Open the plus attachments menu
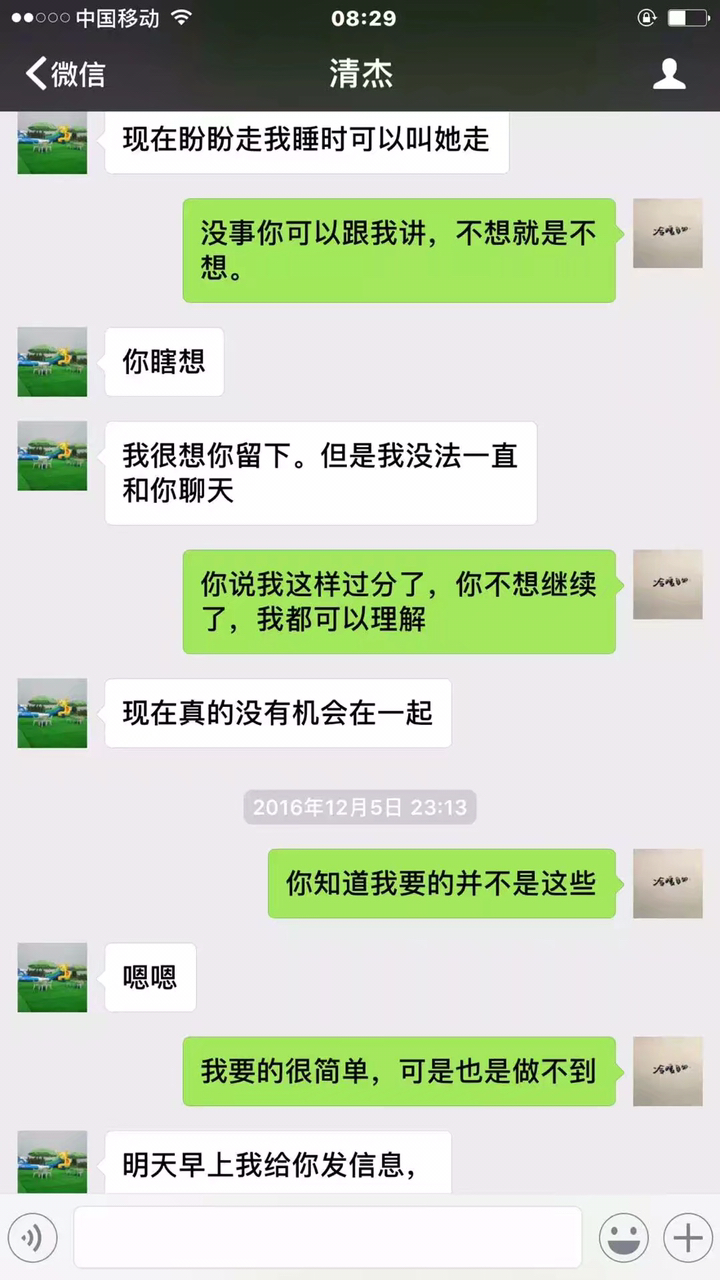This screenshot has height=1280, width=720. click(687, 1238)
